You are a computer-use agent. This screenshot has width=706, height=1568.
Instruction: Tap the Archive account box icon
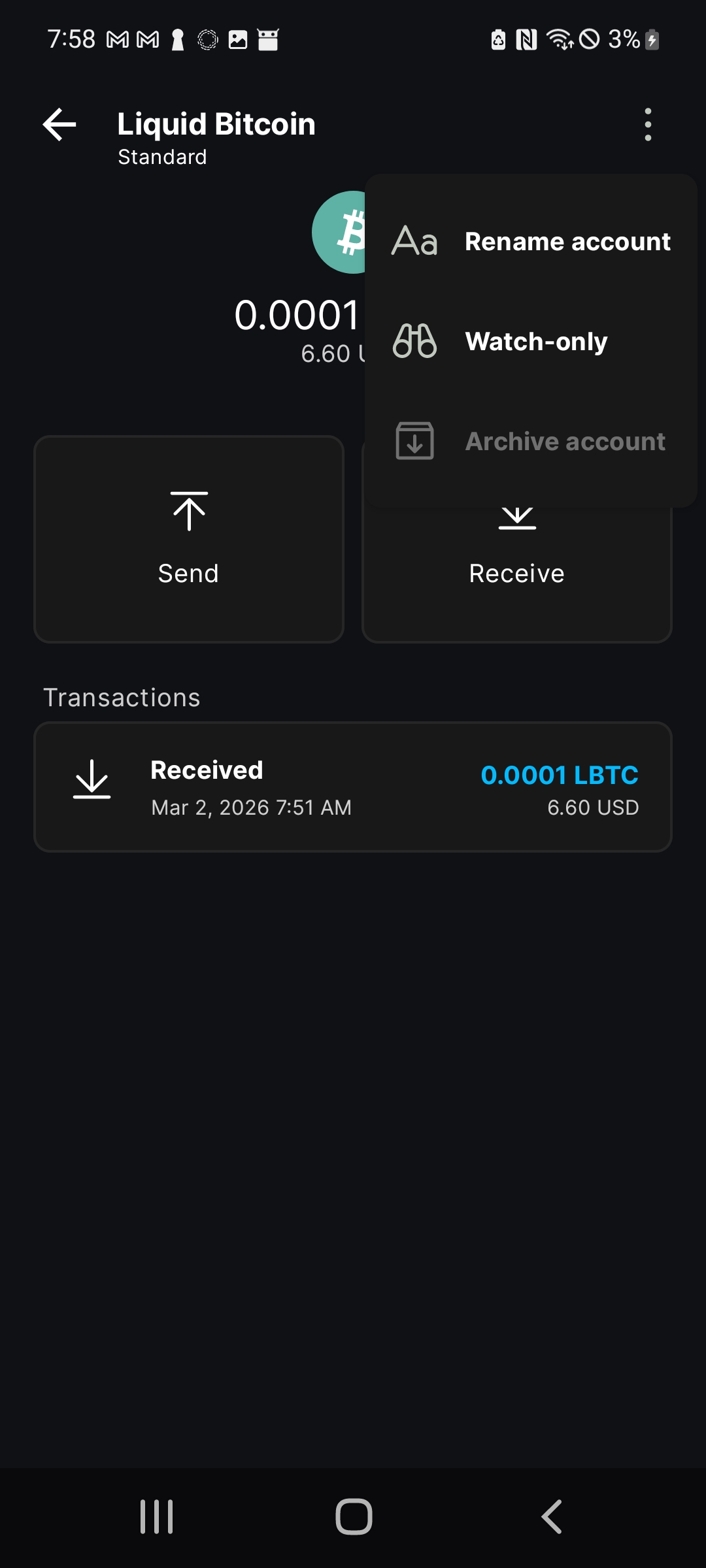click(414, 440)
